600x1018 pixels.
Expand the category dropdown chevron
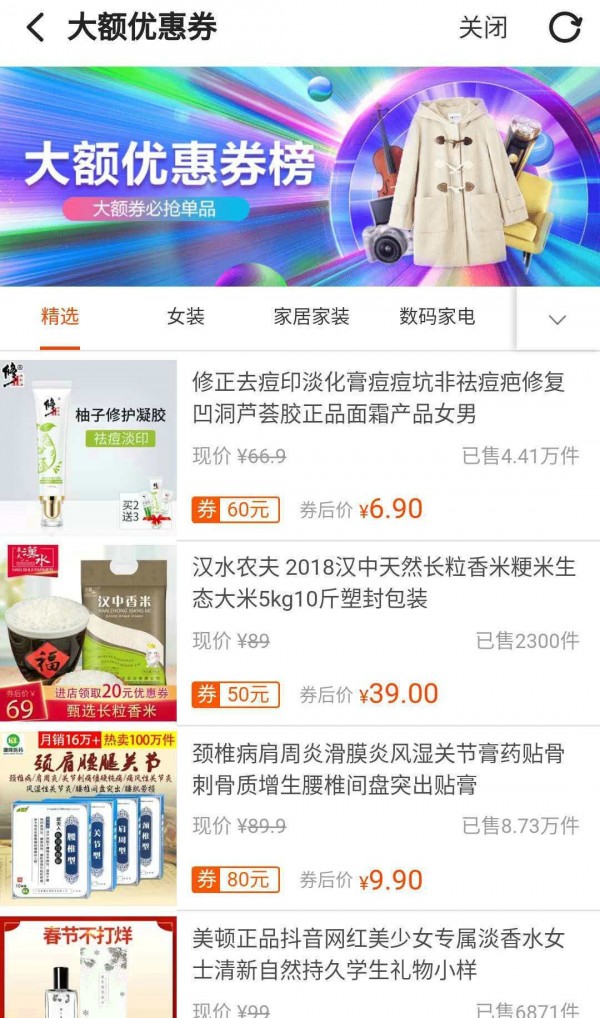(558, 319)
